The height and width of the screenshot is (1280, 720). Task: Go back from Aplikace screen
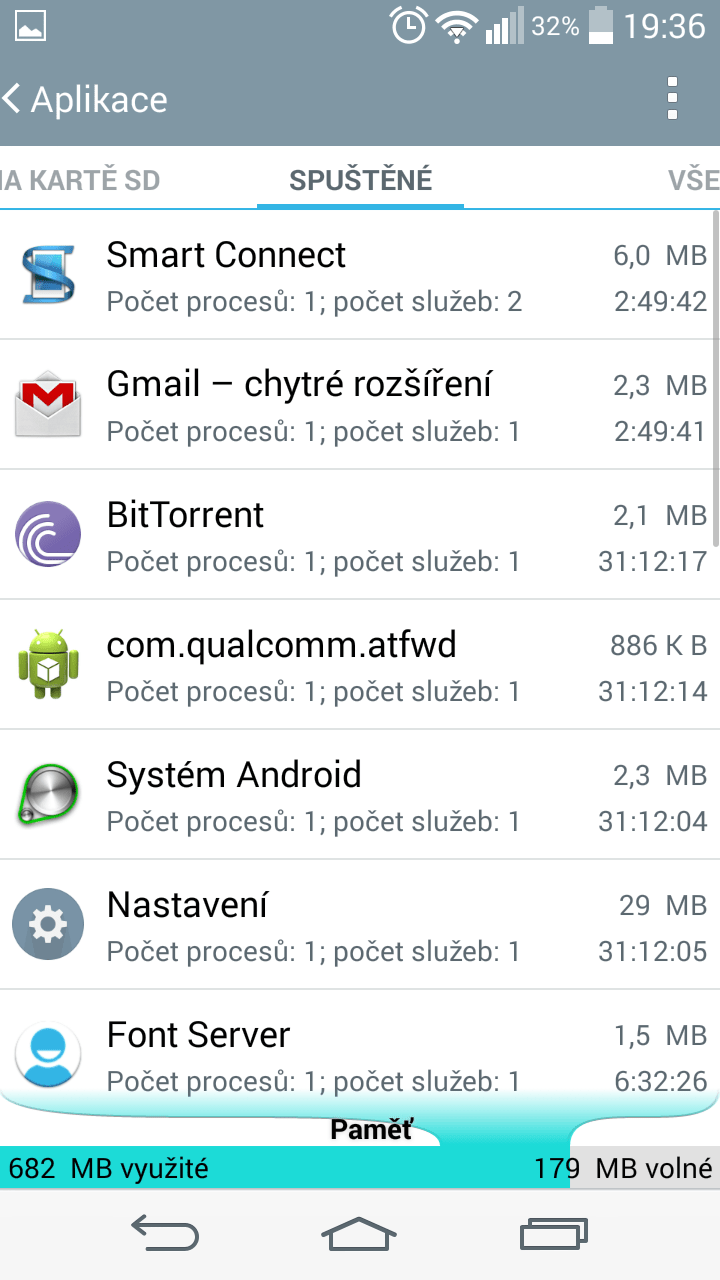pyautogui.click(x=84, y=99)
